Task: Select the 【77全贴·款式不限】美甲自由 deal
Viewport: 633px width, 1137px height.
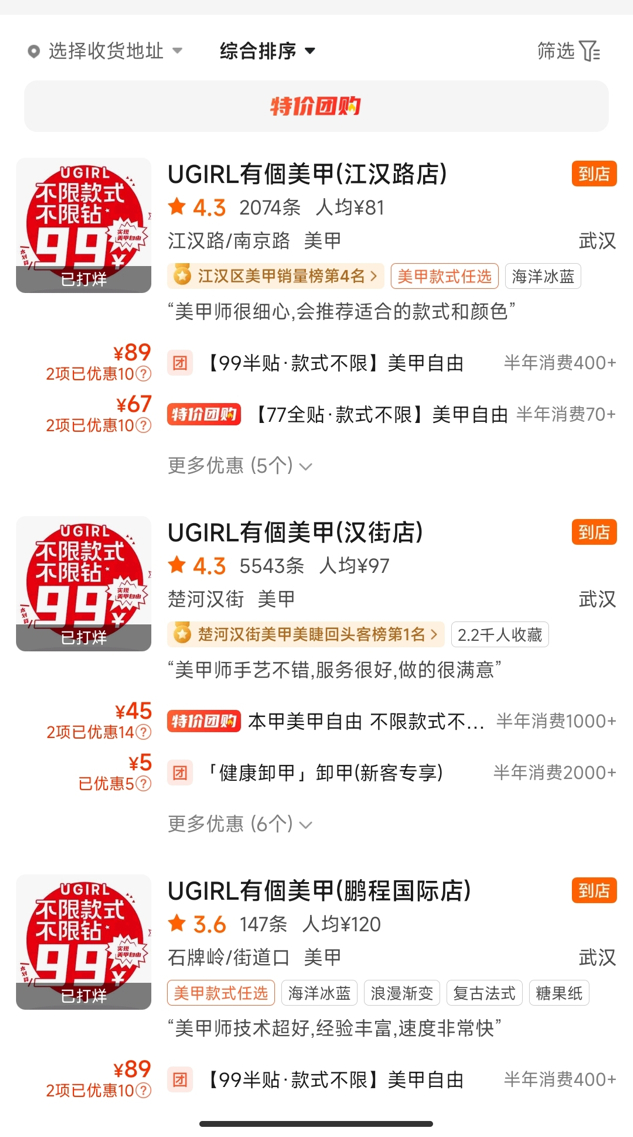Action: tap(392, 414)
